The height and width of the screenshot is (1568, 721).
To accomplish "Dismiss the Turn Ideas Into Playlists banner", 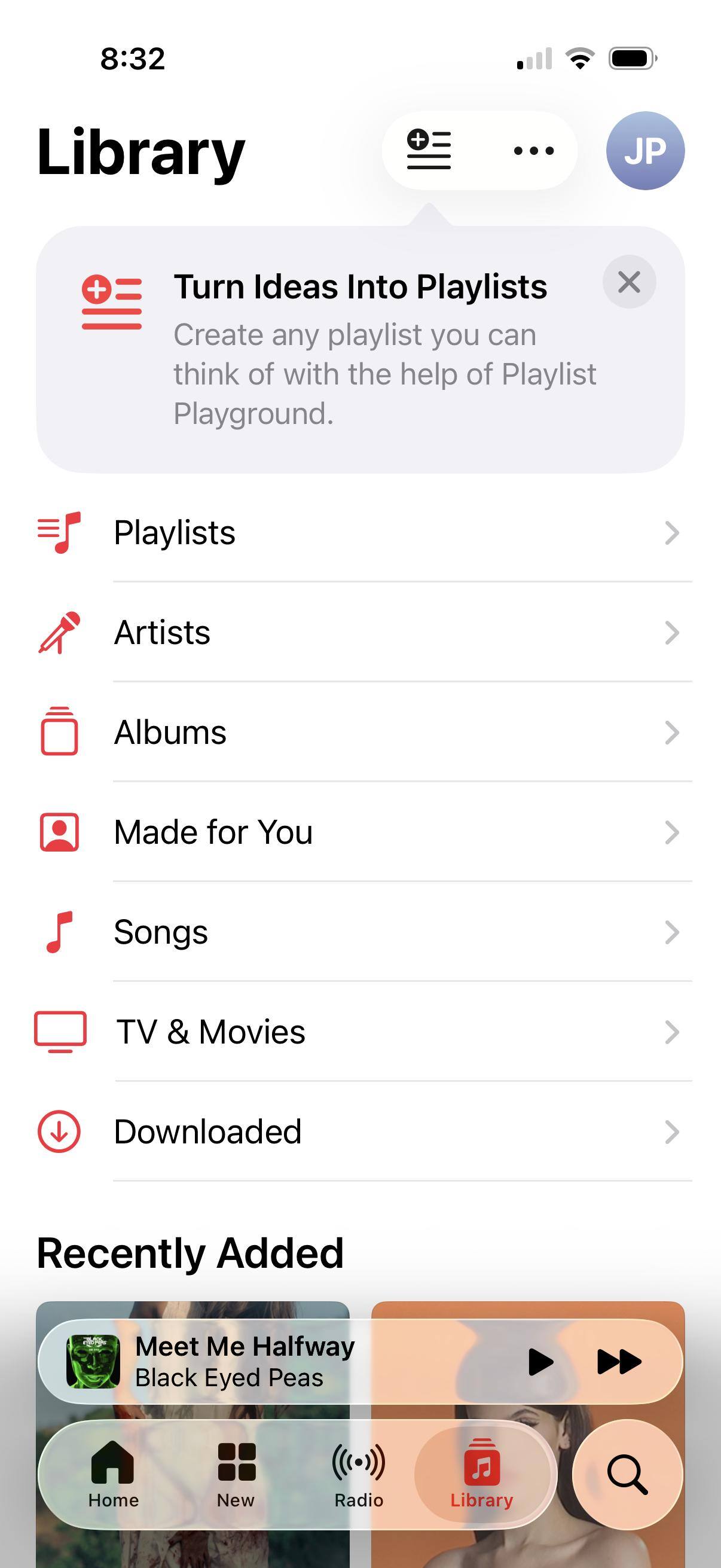I will [x=629, y=282].
